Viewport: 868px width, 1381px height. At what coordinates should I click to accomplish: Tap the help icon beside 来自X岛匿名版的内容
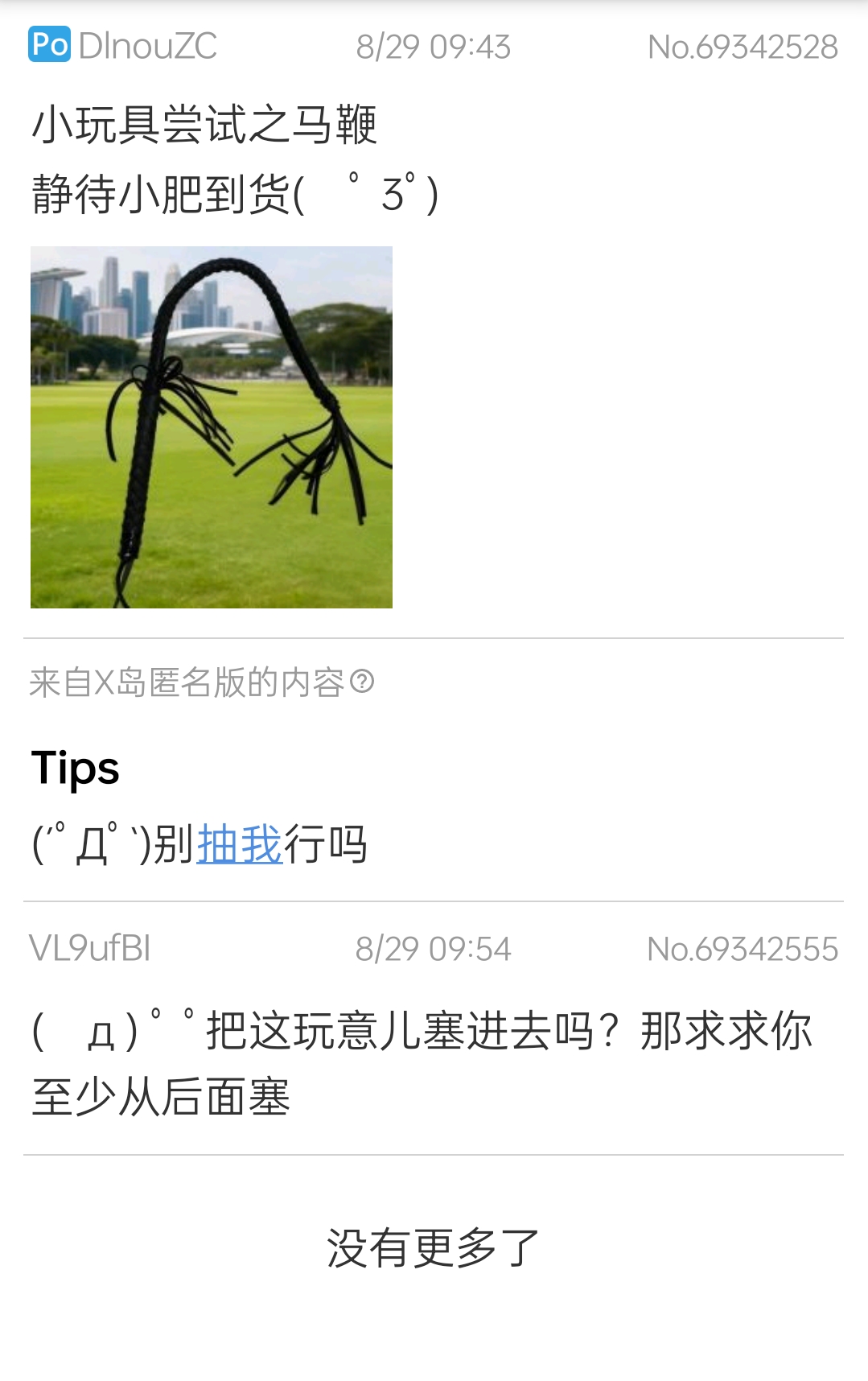tap(363, 682)
